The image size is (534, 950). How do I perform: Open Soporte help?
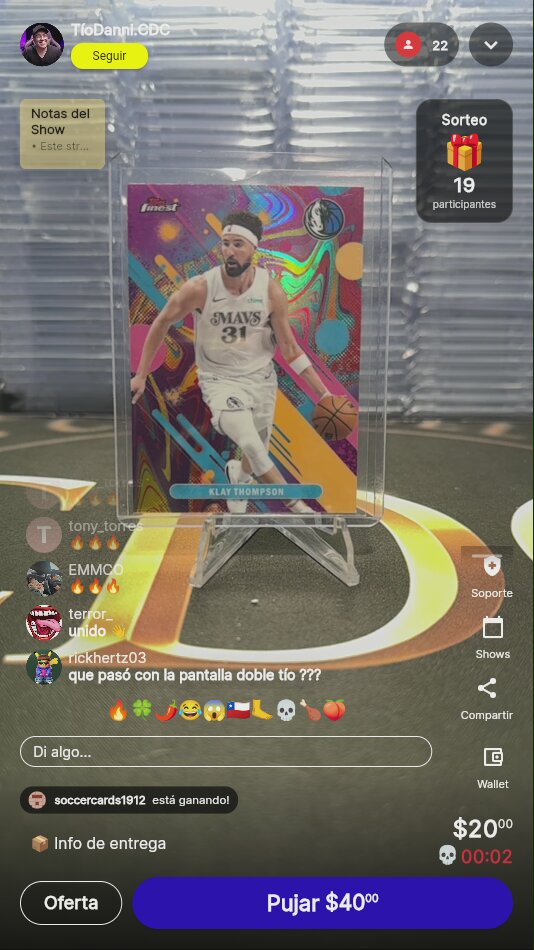click(492, 577)
